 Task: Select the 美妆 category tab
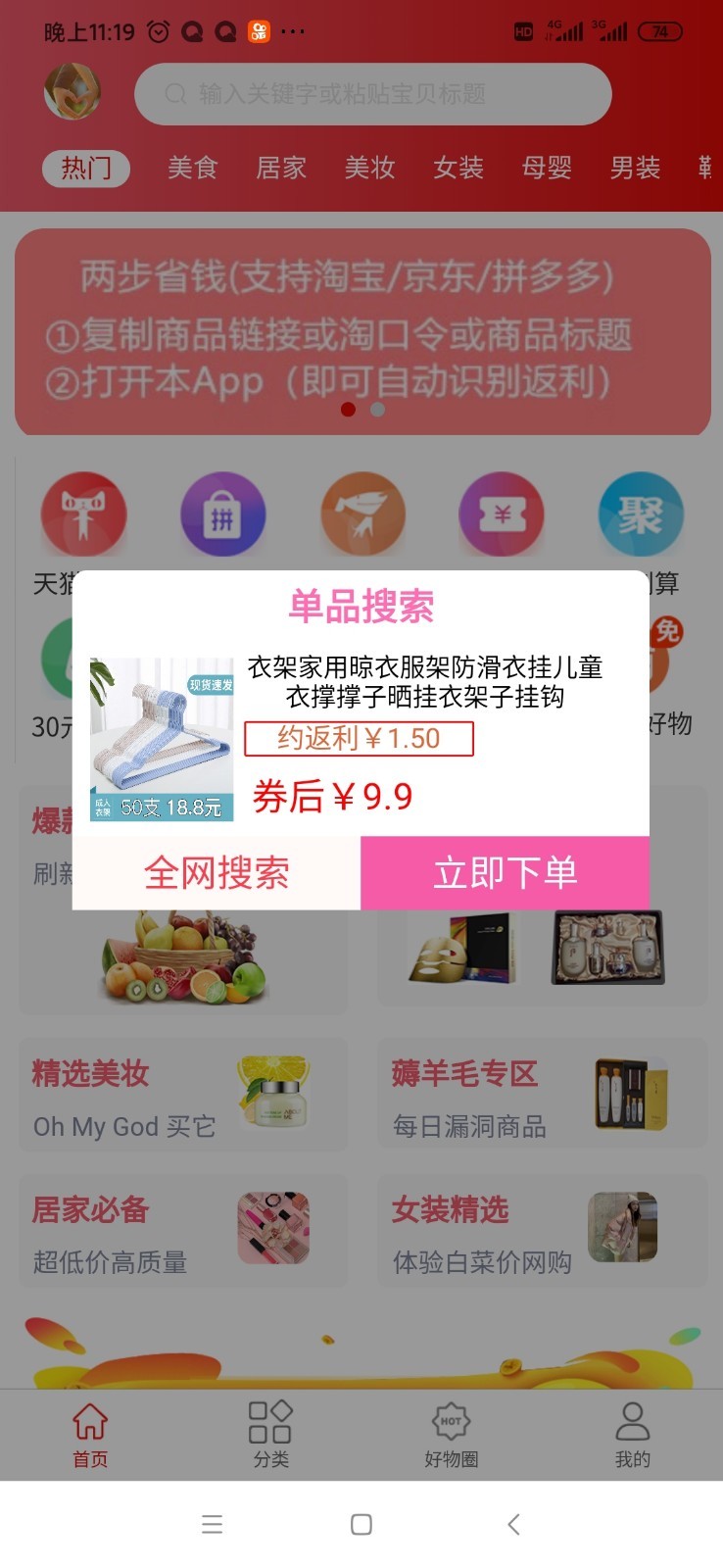[369, 169]
